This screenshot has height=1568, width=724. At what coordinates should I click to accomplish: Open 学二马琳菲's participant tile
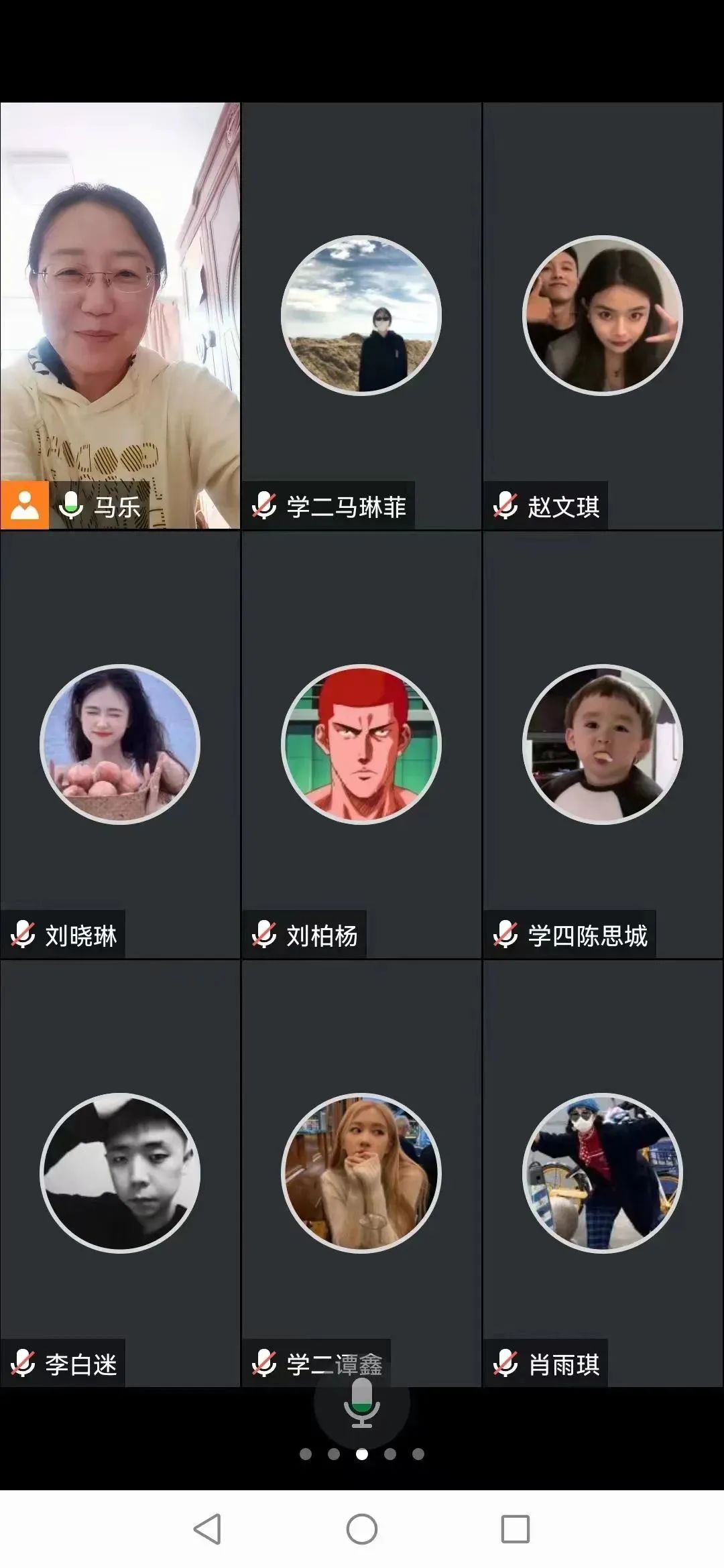tap(361, 315)
